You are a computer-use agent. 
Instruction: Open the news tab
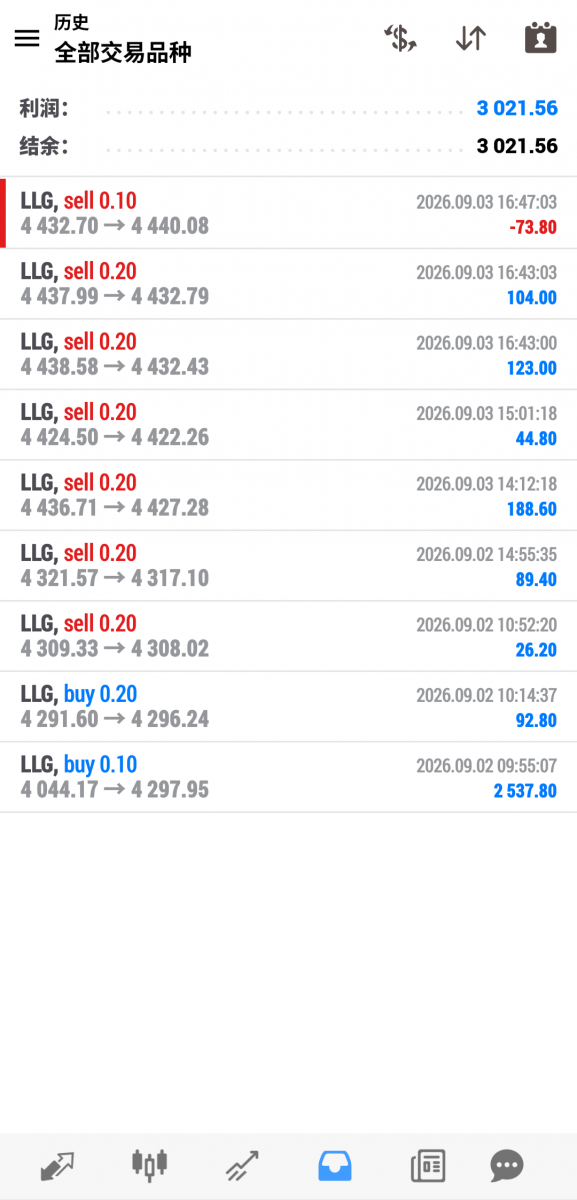pyautogui.click(x=427, y=1166)
